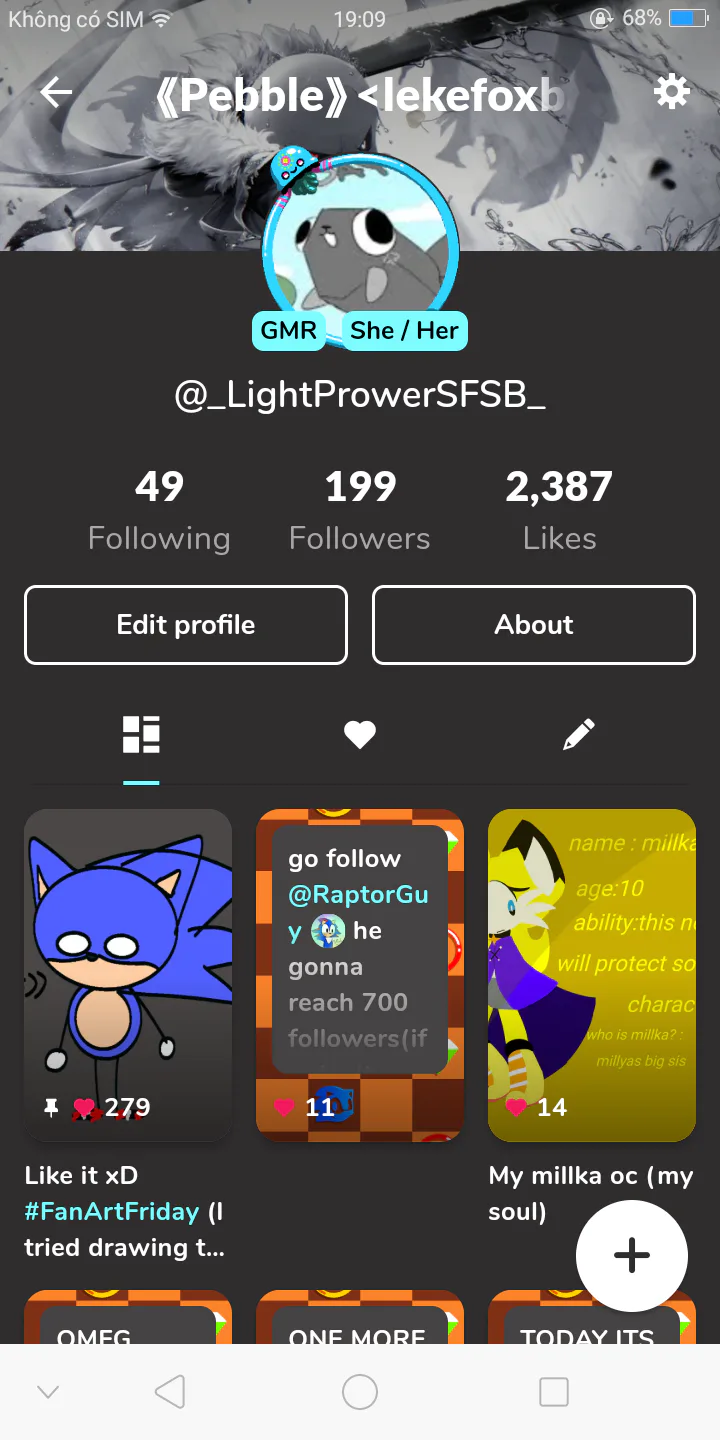This screenshot has width=720, height=1440.
Task: Tap the system home button
Action: click(360, 1392)
